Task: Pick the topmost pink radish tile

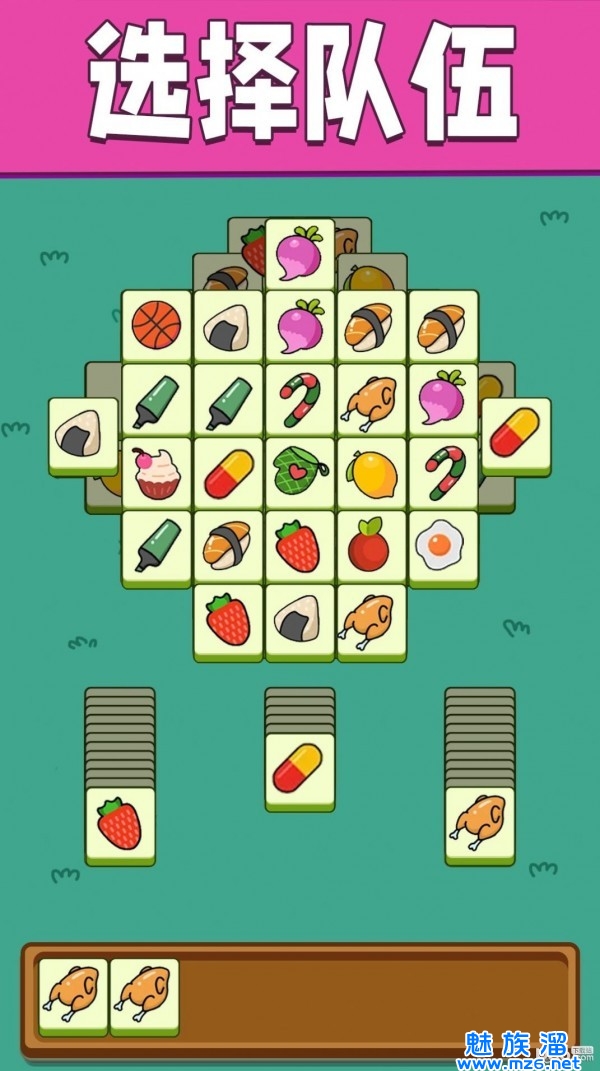Action: pyautogui.click(x=300, y=254)
